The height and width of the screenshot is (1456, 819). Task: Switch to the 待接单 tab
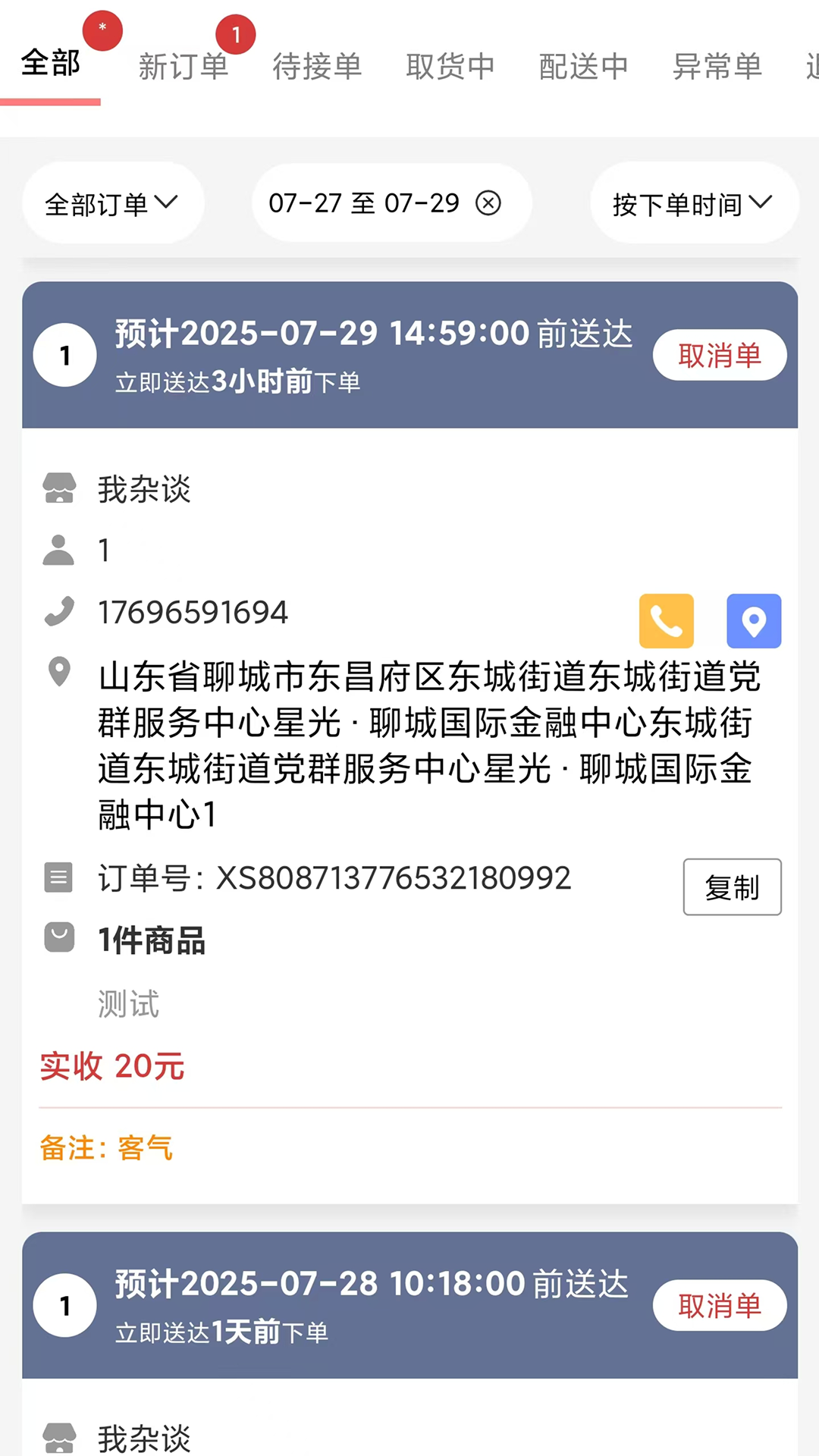click(x=317, y=67)
